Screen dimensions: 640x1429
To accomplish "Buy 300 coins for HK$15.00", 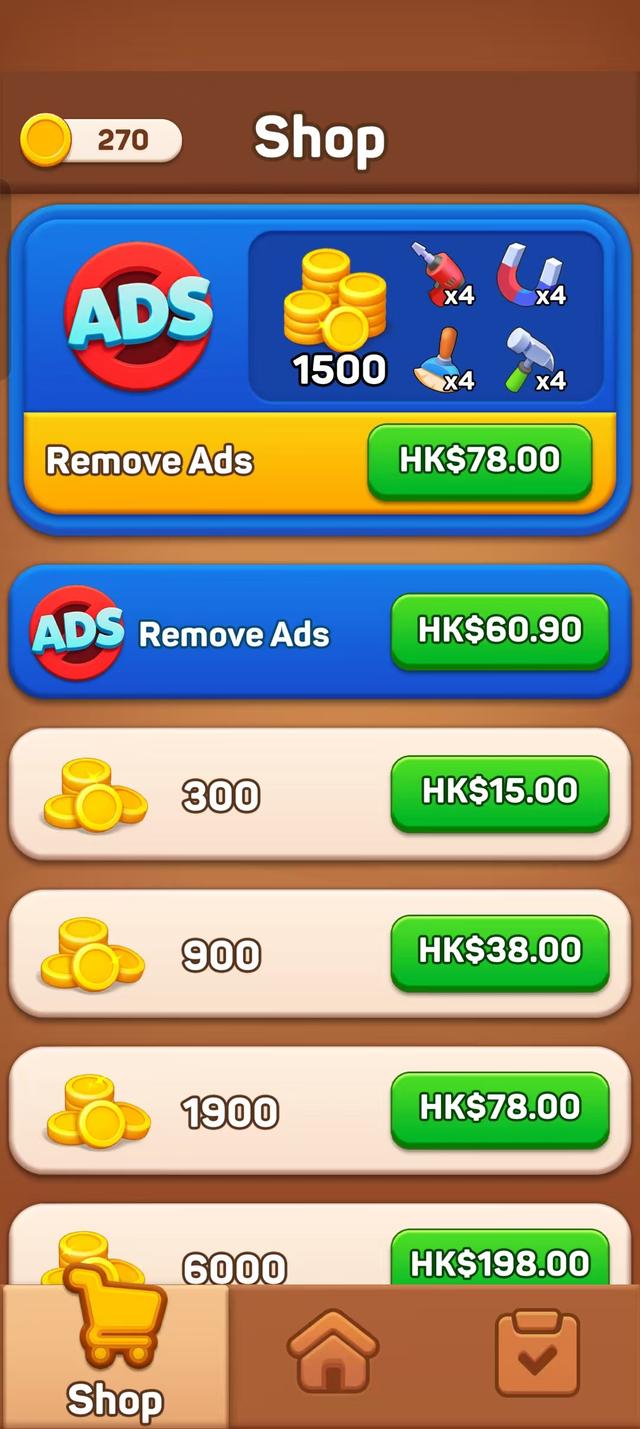I will [x=499, y=791].
